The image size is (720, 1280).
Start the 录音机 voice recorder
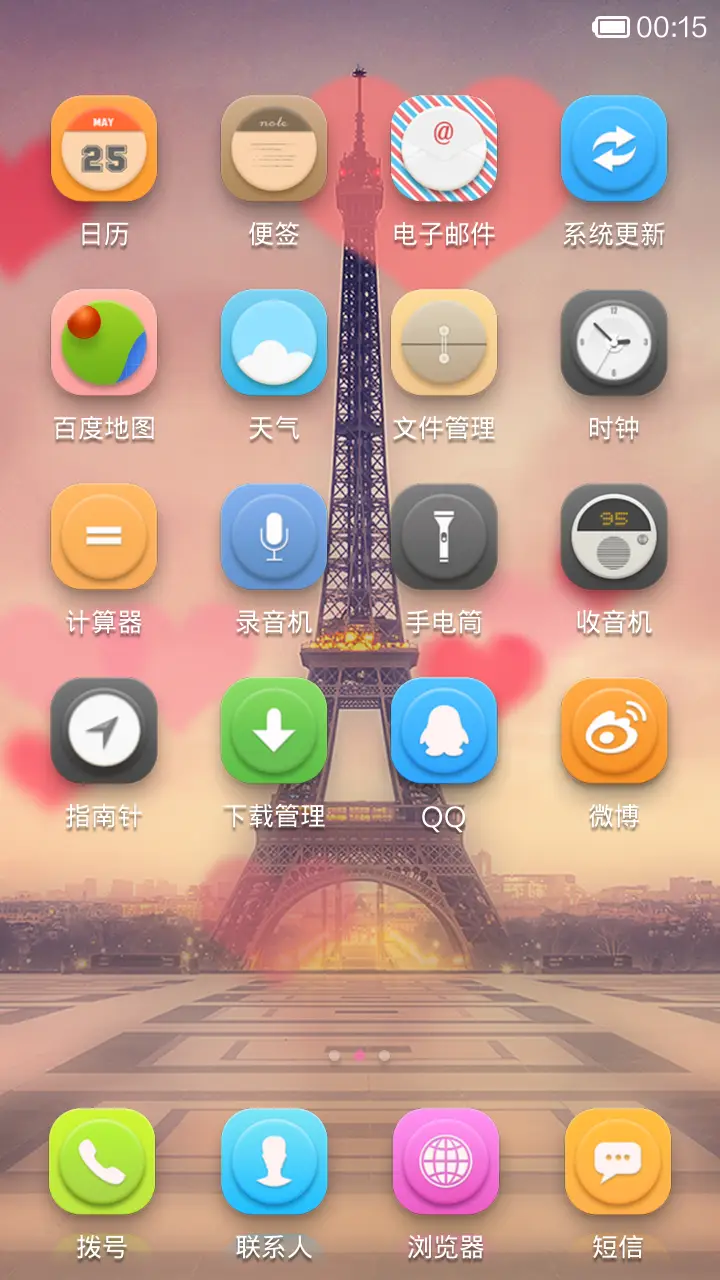[274, 538]
